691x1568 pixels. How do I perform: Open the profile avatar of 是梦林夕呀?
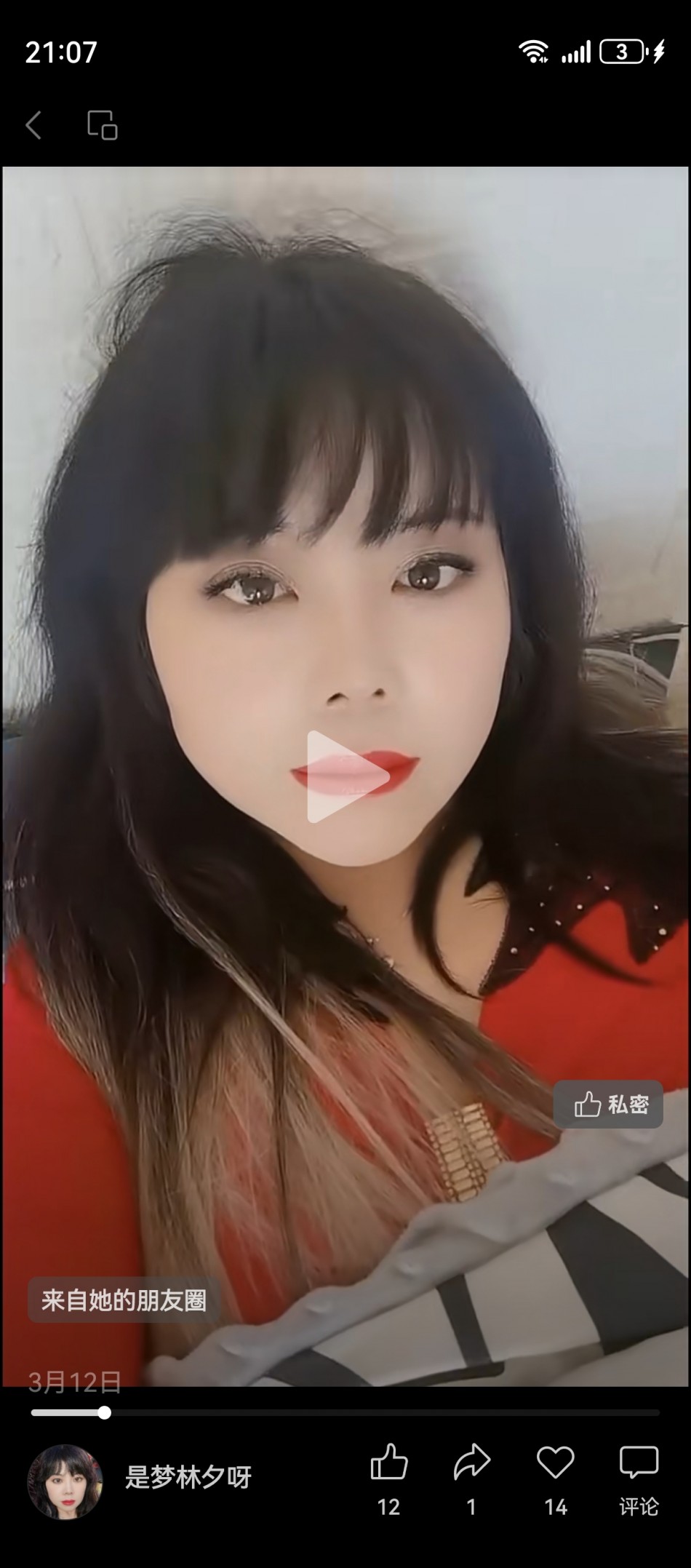tap(65, 1482)
